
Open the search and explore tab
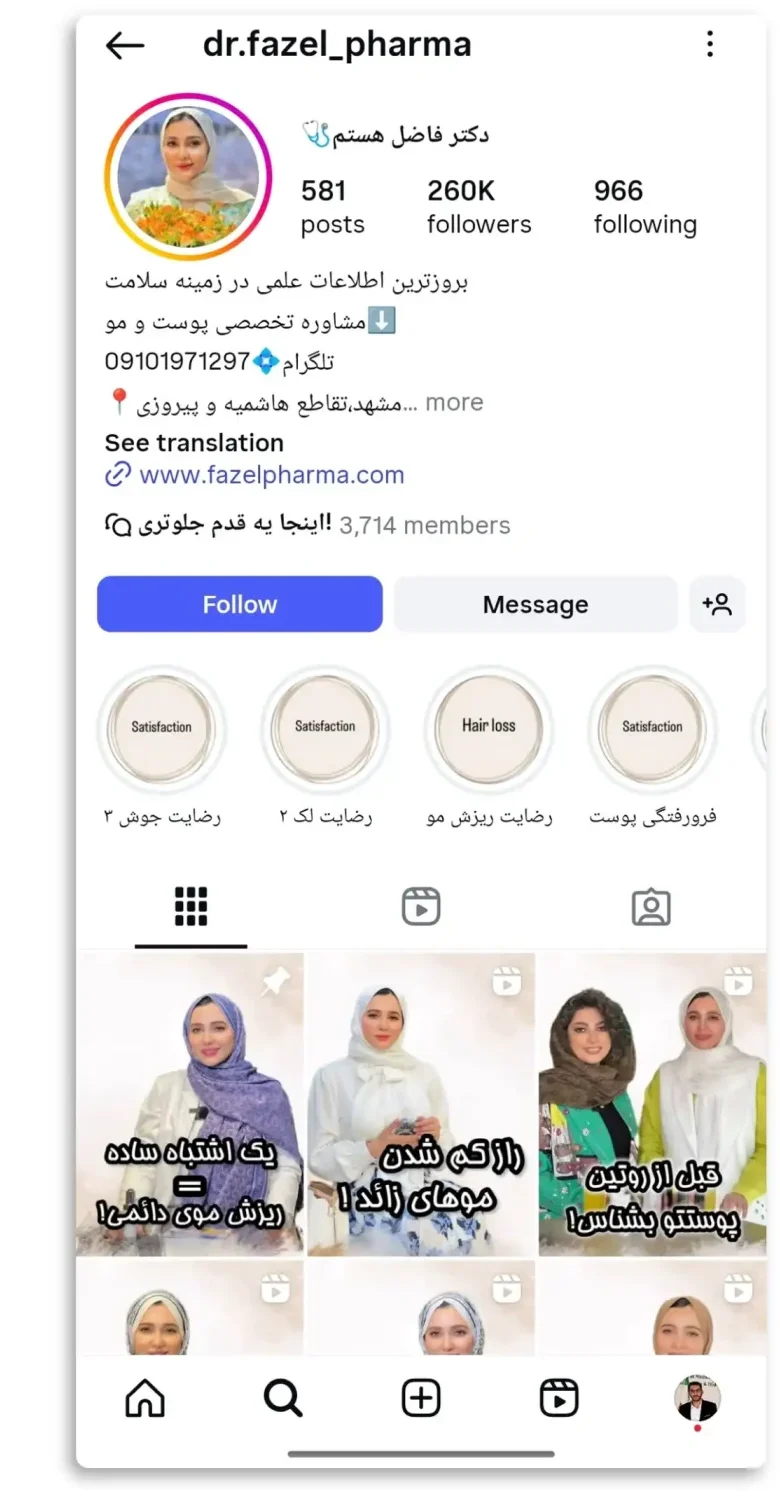[283, 1397]
